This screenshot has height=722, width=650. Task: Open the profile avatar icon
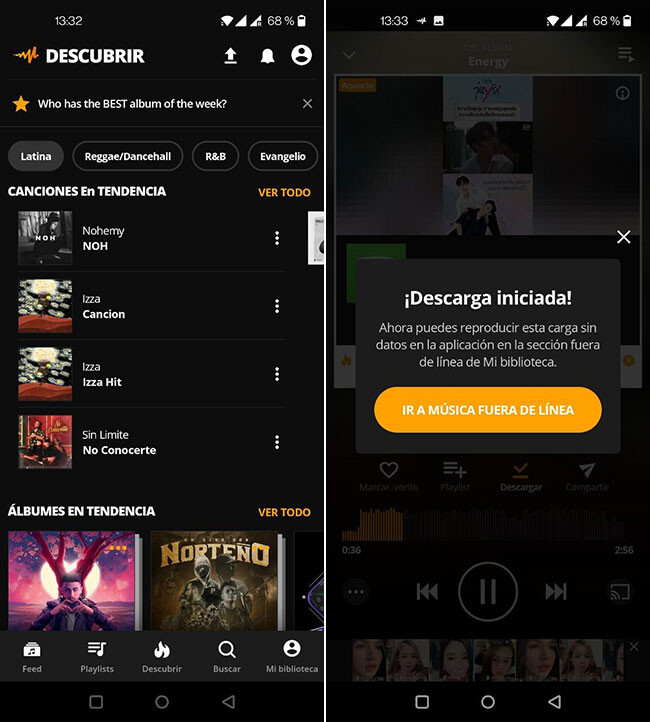click(301, 56)
